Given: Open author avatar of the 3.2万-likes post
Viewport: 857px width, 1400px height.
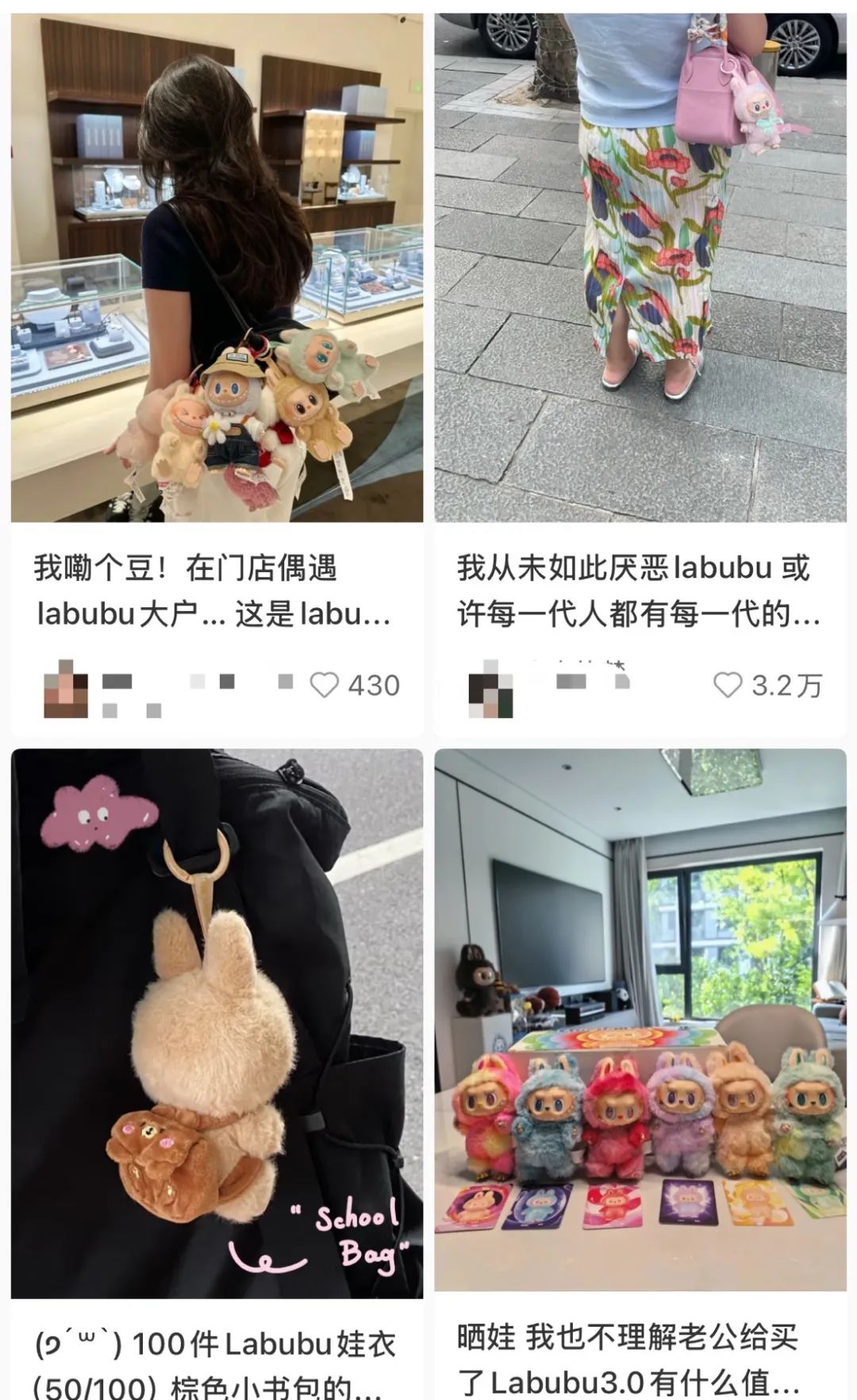Looking at the screenshot, I should pyautogui.click(x=490, y=689).
